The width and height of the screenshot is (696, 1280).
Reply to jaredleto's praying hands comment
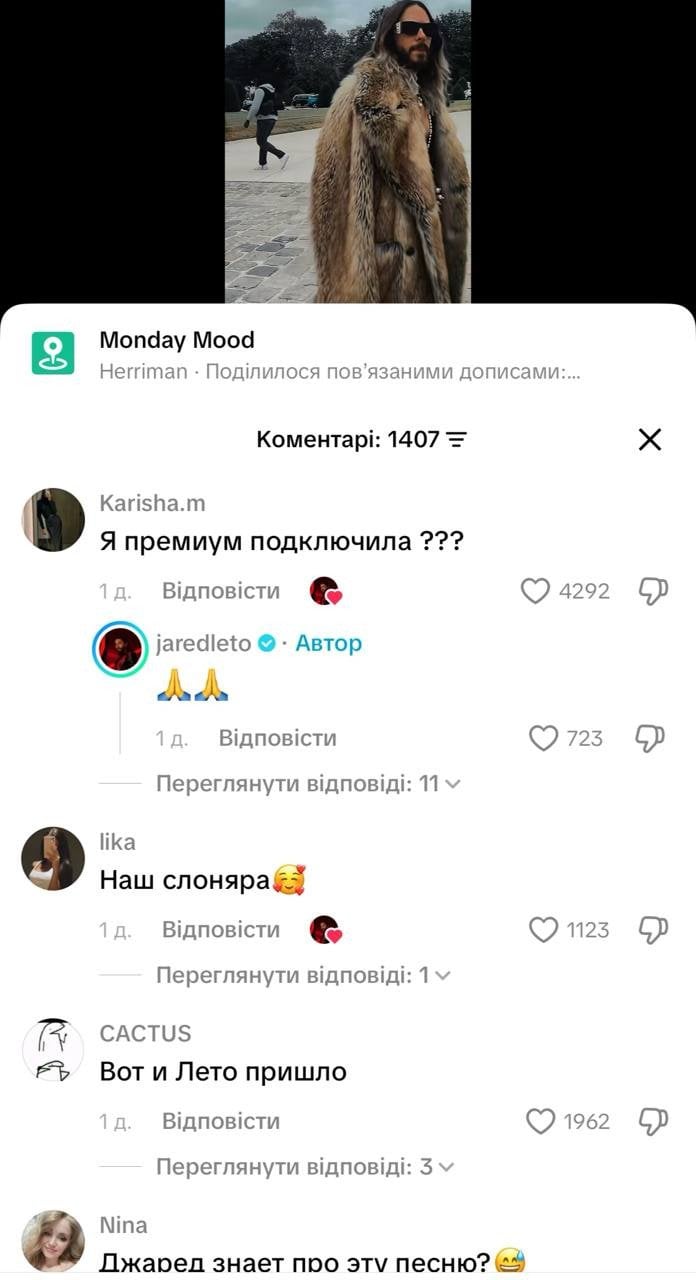pyautogui.click(x=277, y=738)
